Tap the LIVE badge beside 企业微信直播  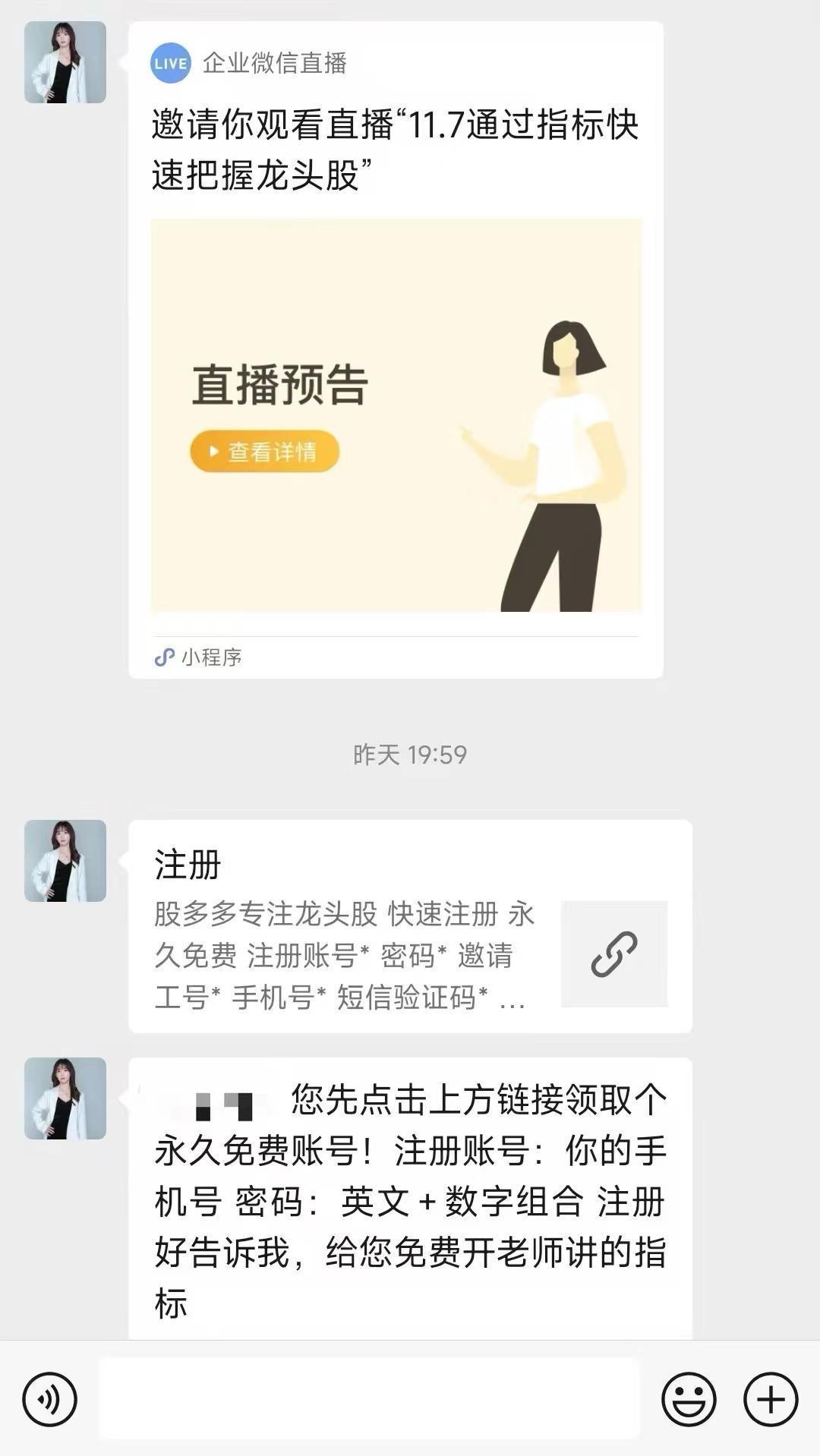pos(172,64)
